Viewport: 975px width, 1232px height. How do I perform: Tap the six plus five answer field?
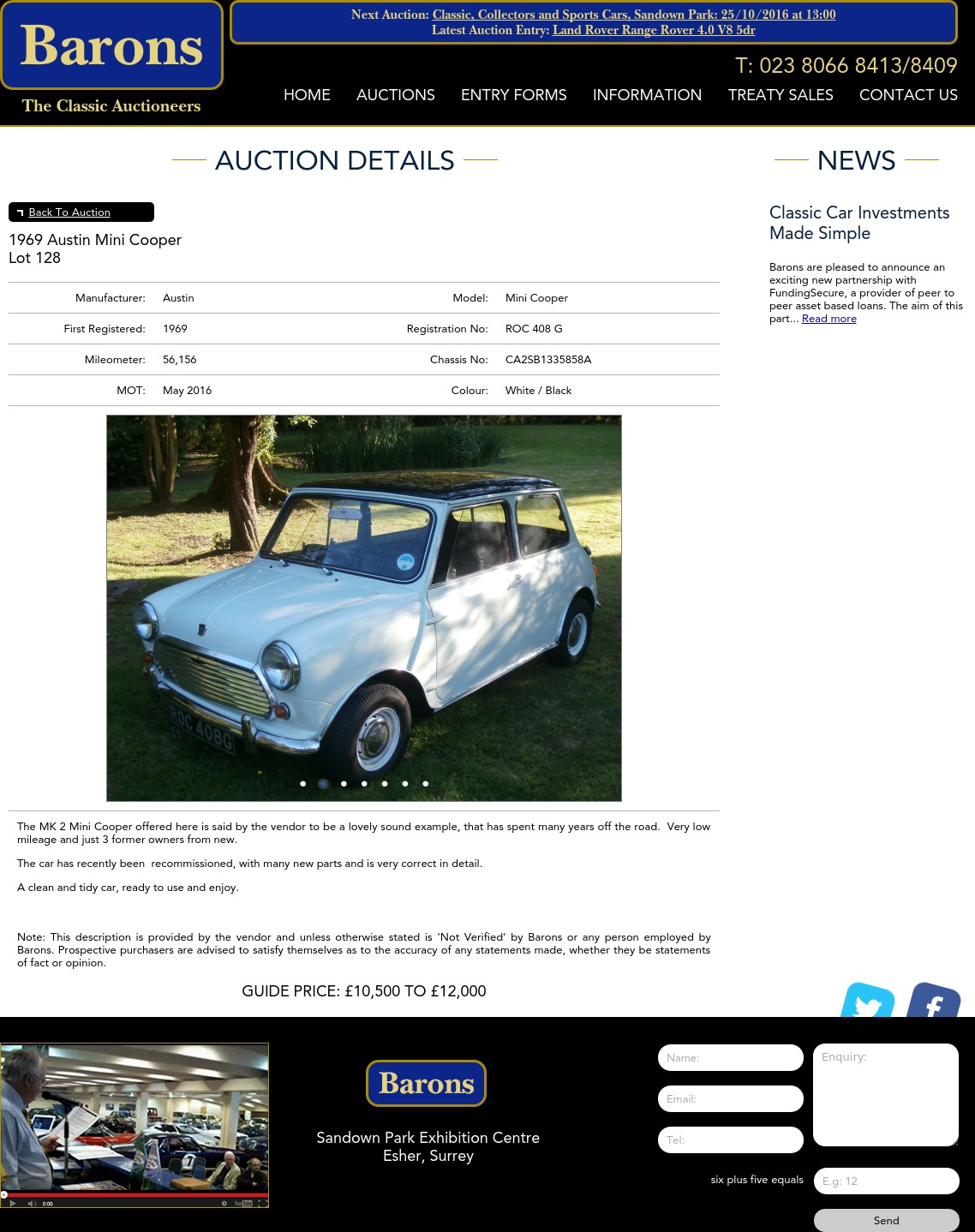coord(885,1181)
